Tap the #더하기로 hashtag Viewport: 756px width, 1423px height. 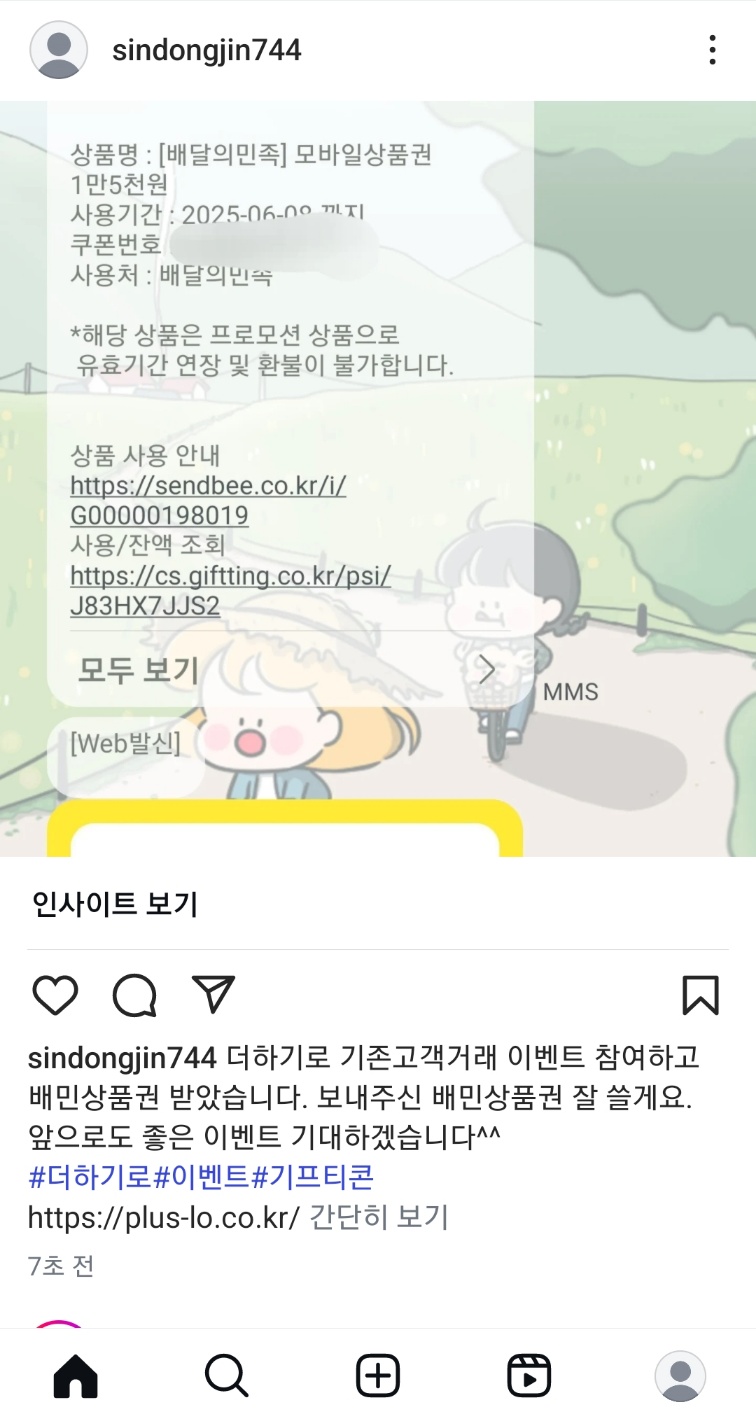(90, 1177)
